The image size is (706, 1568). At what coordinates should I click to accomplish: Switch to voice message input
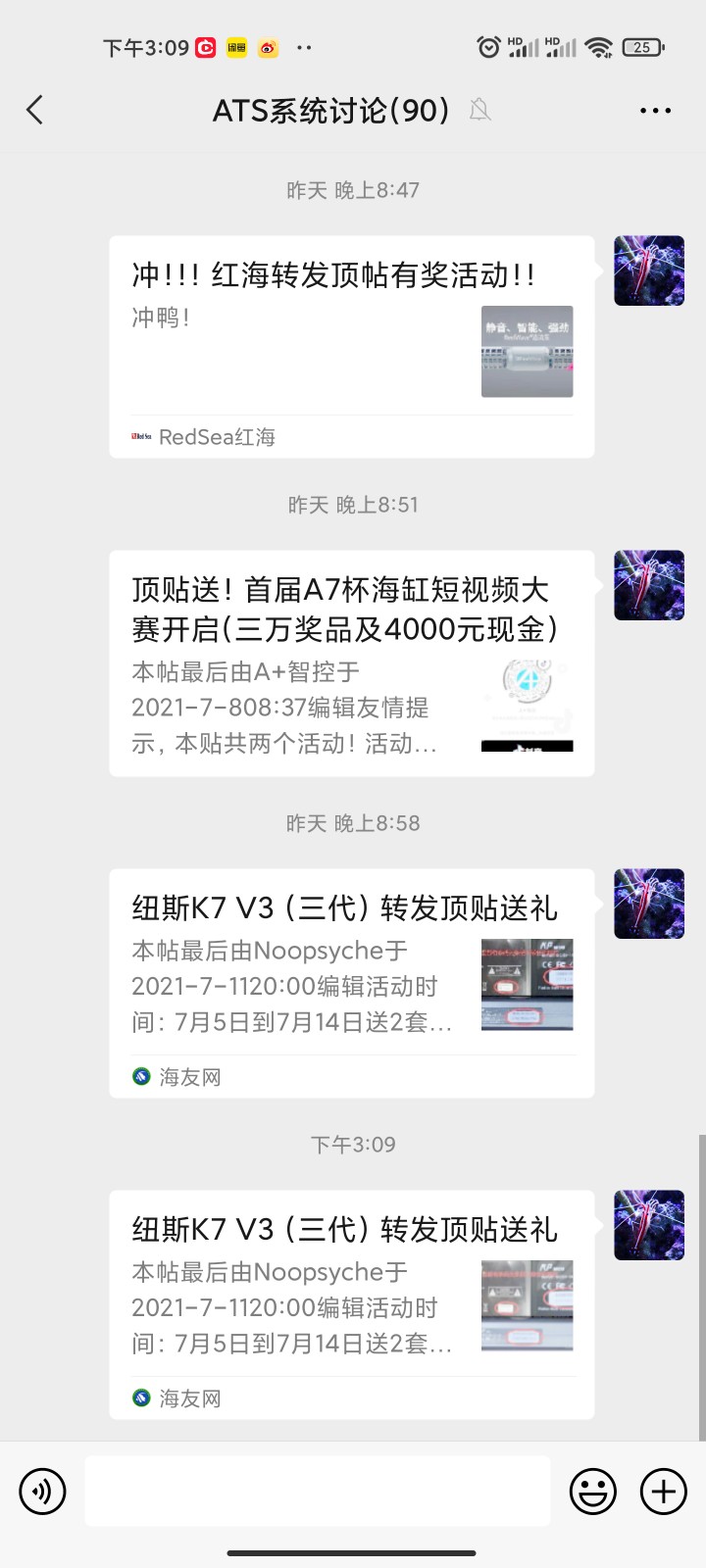tap(42, 1492)
